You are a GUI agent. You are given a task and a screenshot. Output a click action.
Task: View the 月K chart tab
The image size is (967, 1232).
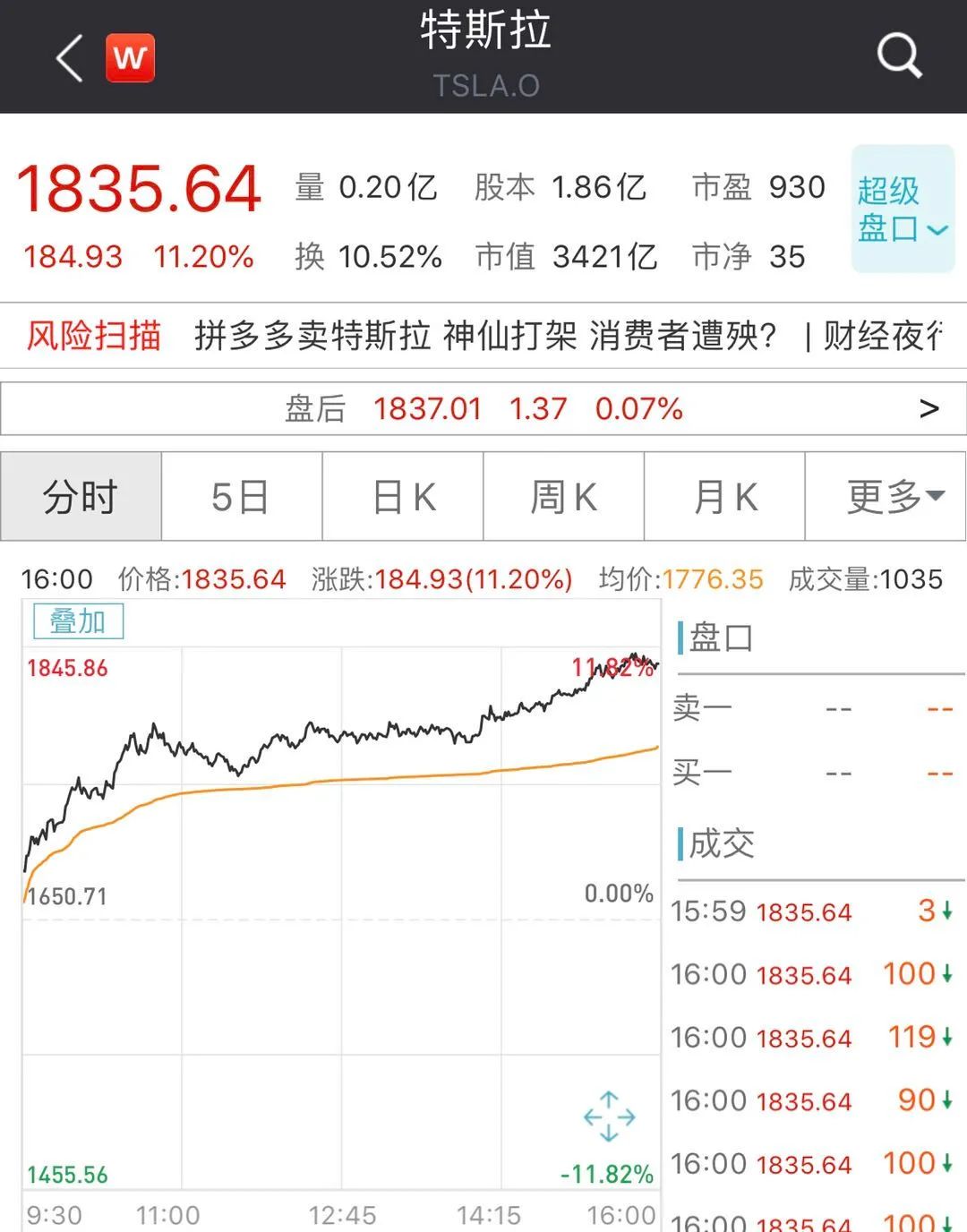724,497
